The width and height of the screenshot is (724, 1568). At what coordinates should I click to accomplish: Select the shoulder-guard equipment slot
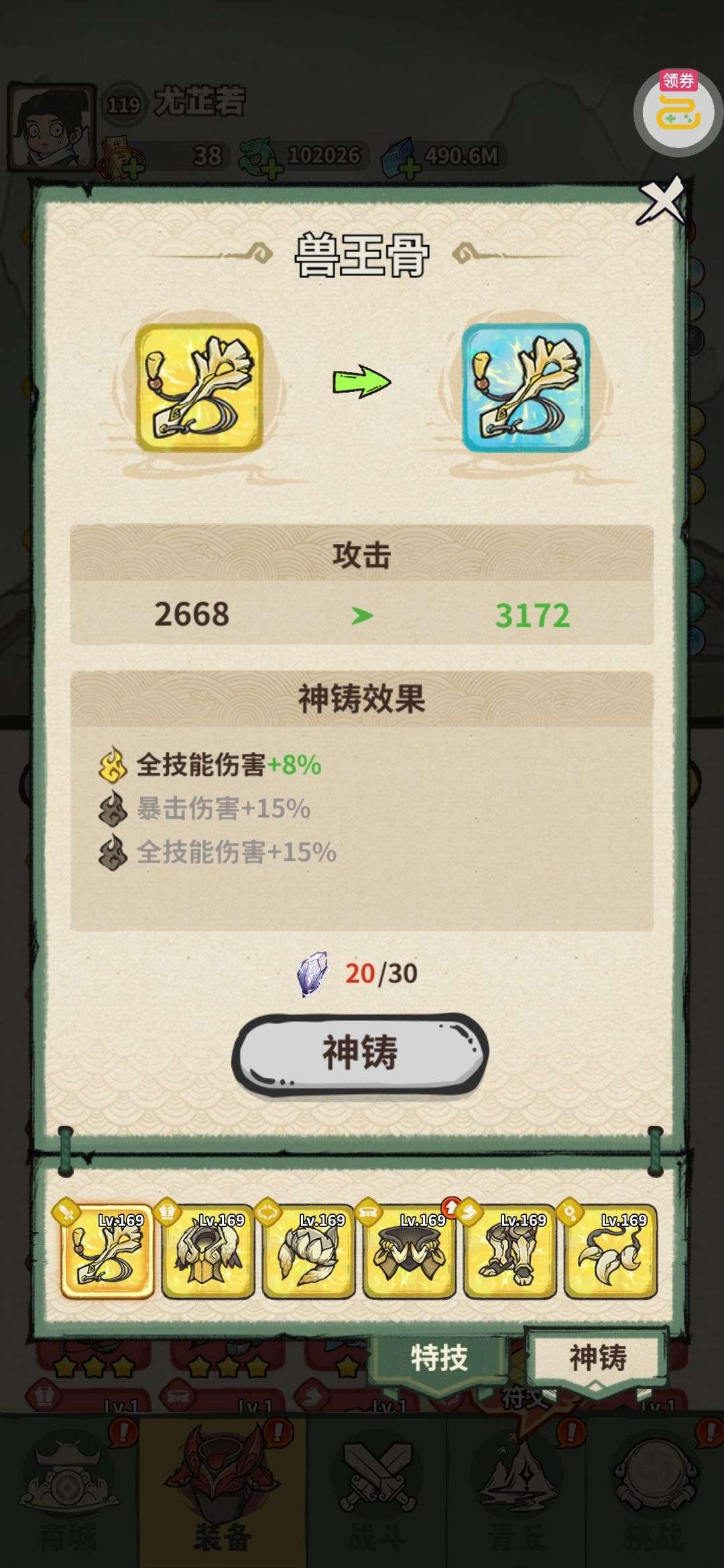308,1252
